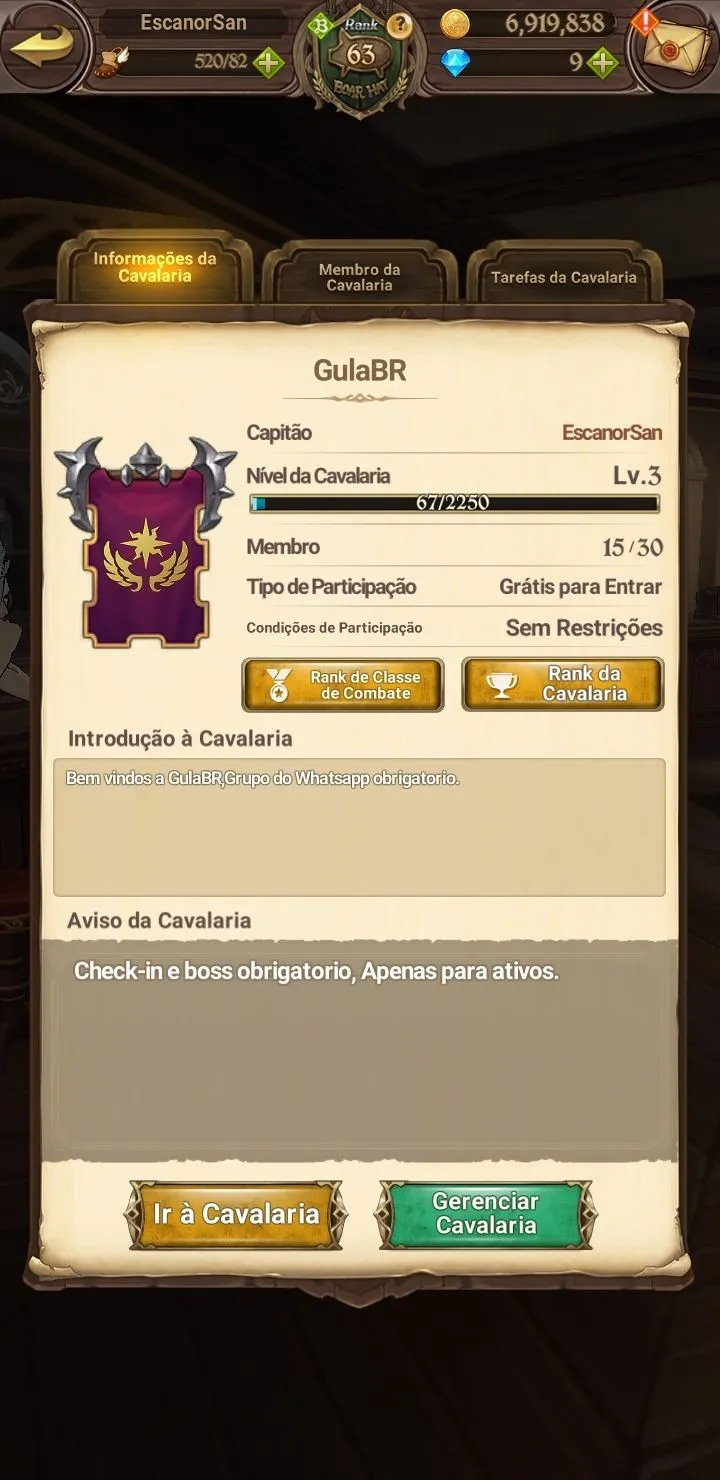Open the rank help question mark
This screenshot has width=720, height=1480.
pyautogui.click(x=398, y=26)
